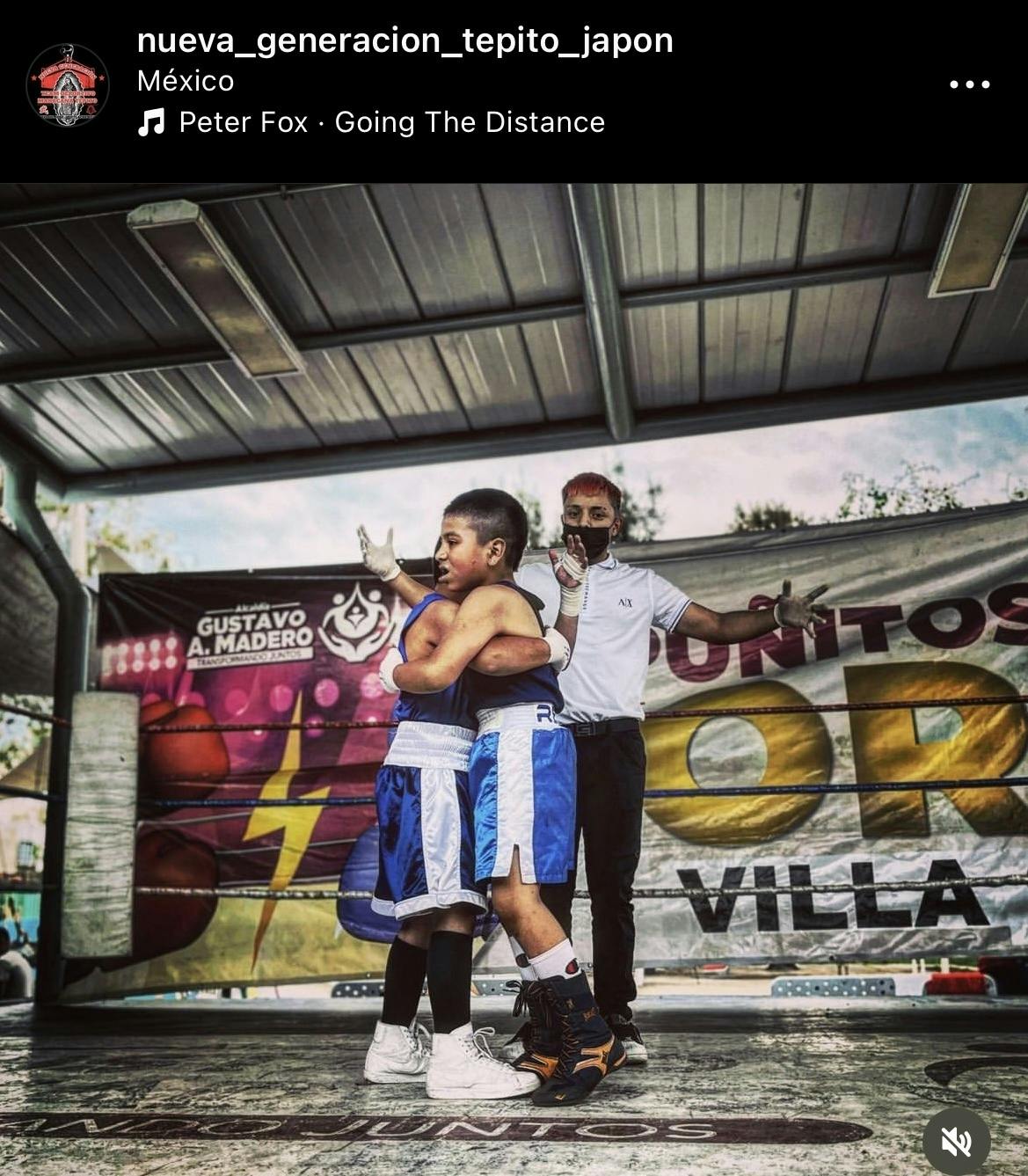
Task: Open the nueva_generacion_tepito_japon username link
Action: (x=405, y=40)
